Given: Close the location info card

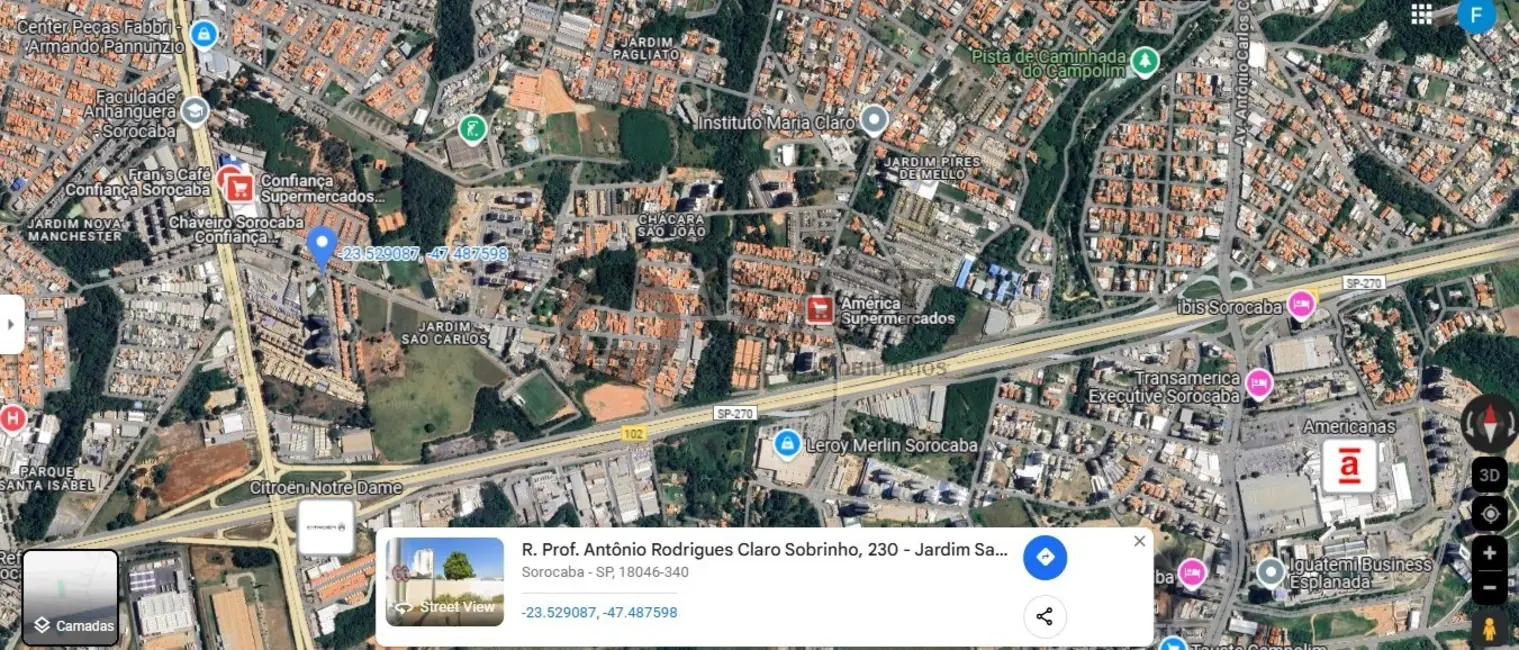Looking at the screenshot, I should (x=1139, y=541).
